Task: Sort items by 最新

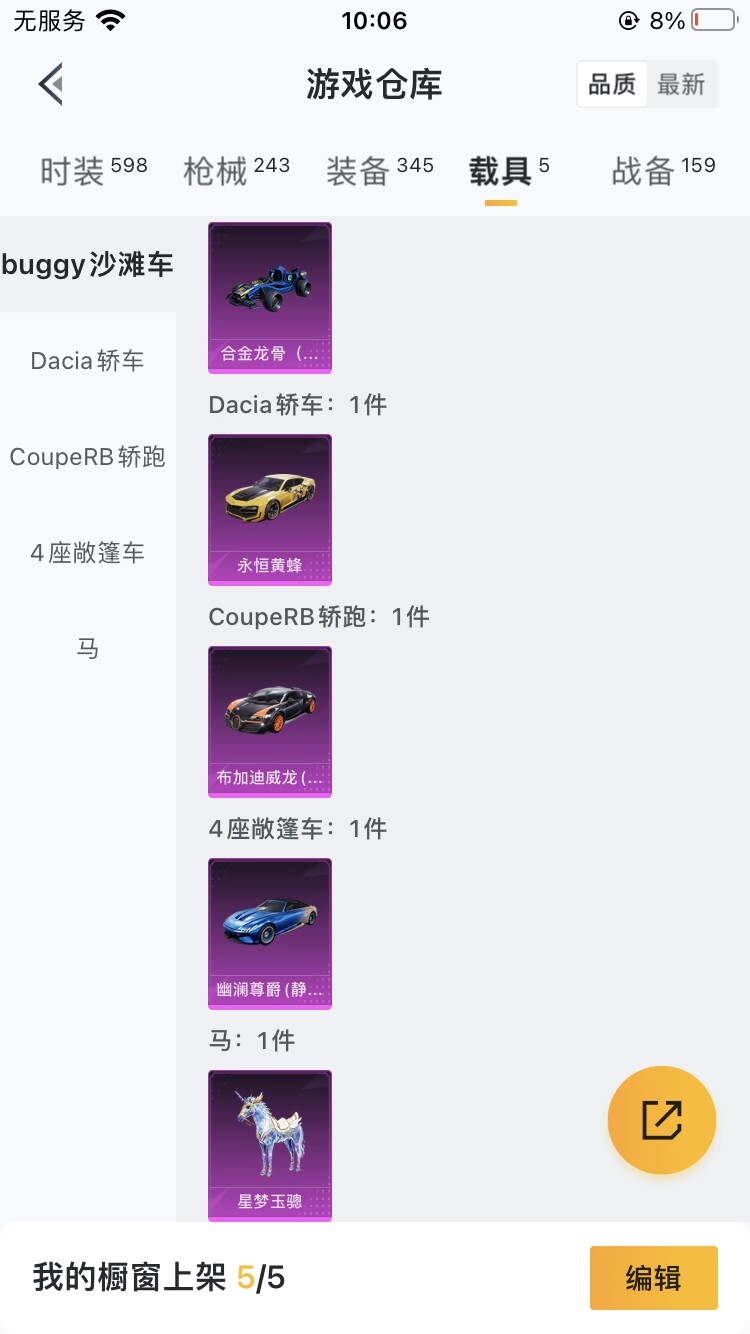Action: pyautogui.click(x=682, y=85)
